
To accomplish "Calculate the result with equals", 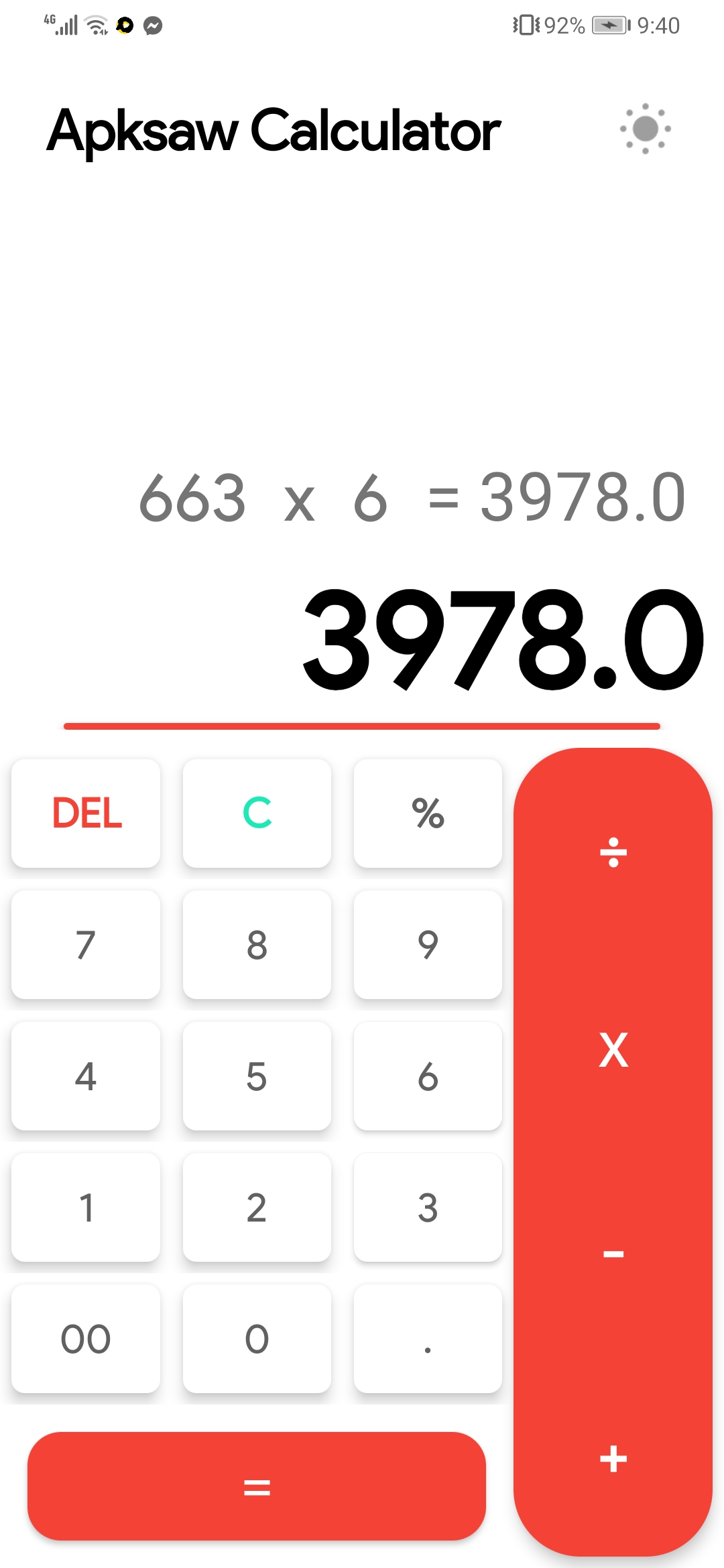I will coord(257,1487).
